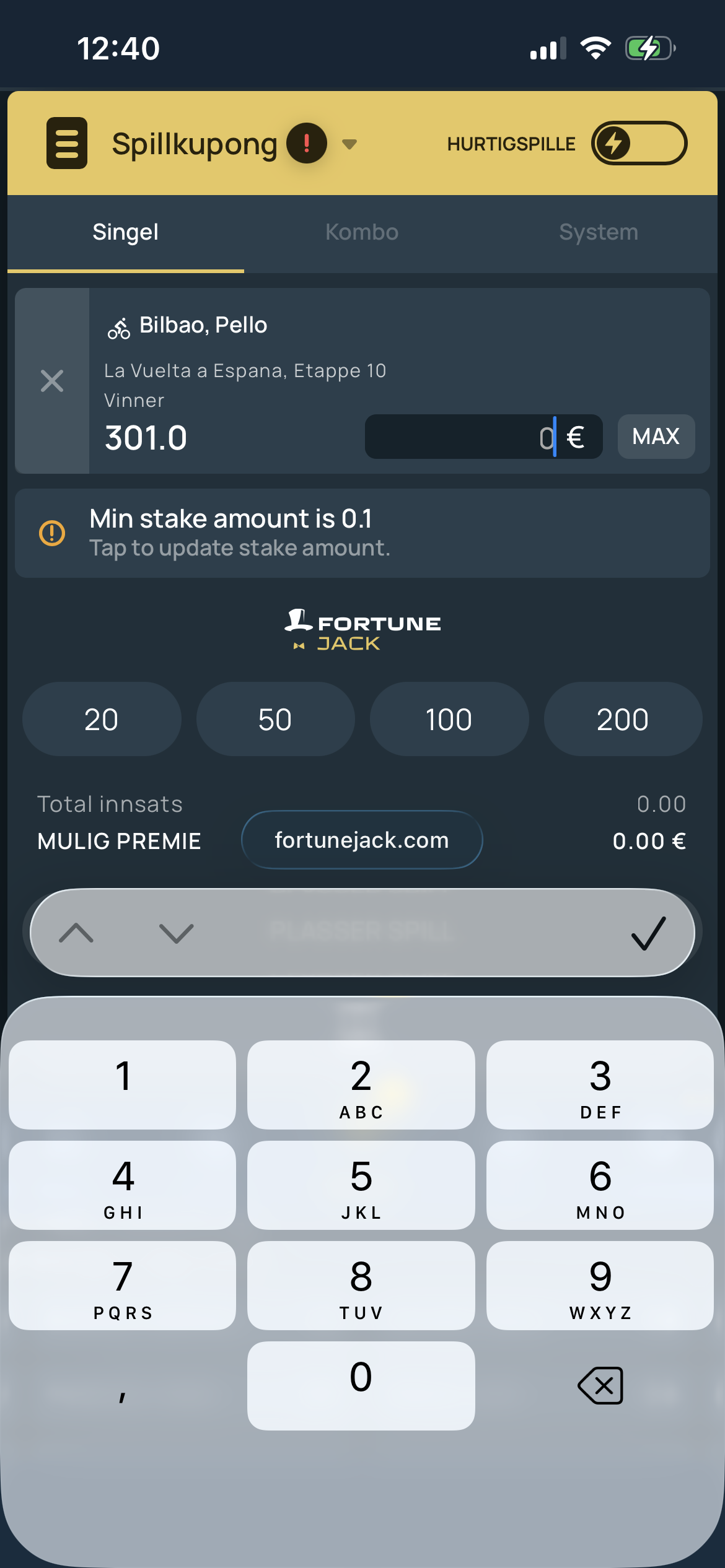Go to next field with down chevron
Viewport: 725px width, 1568px height.
click(177, 933)
